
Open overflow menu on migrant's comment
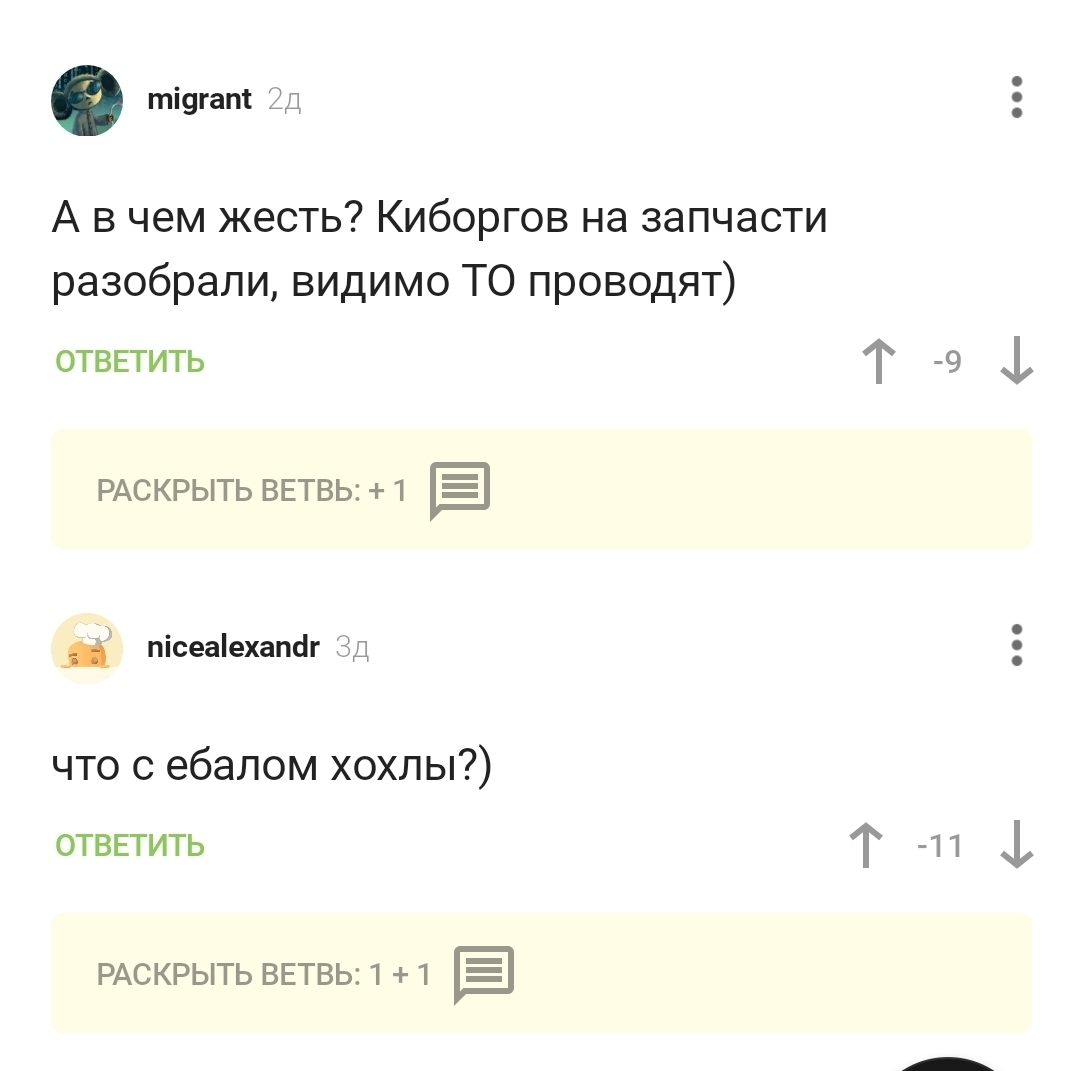click(x=1016, y=98)
